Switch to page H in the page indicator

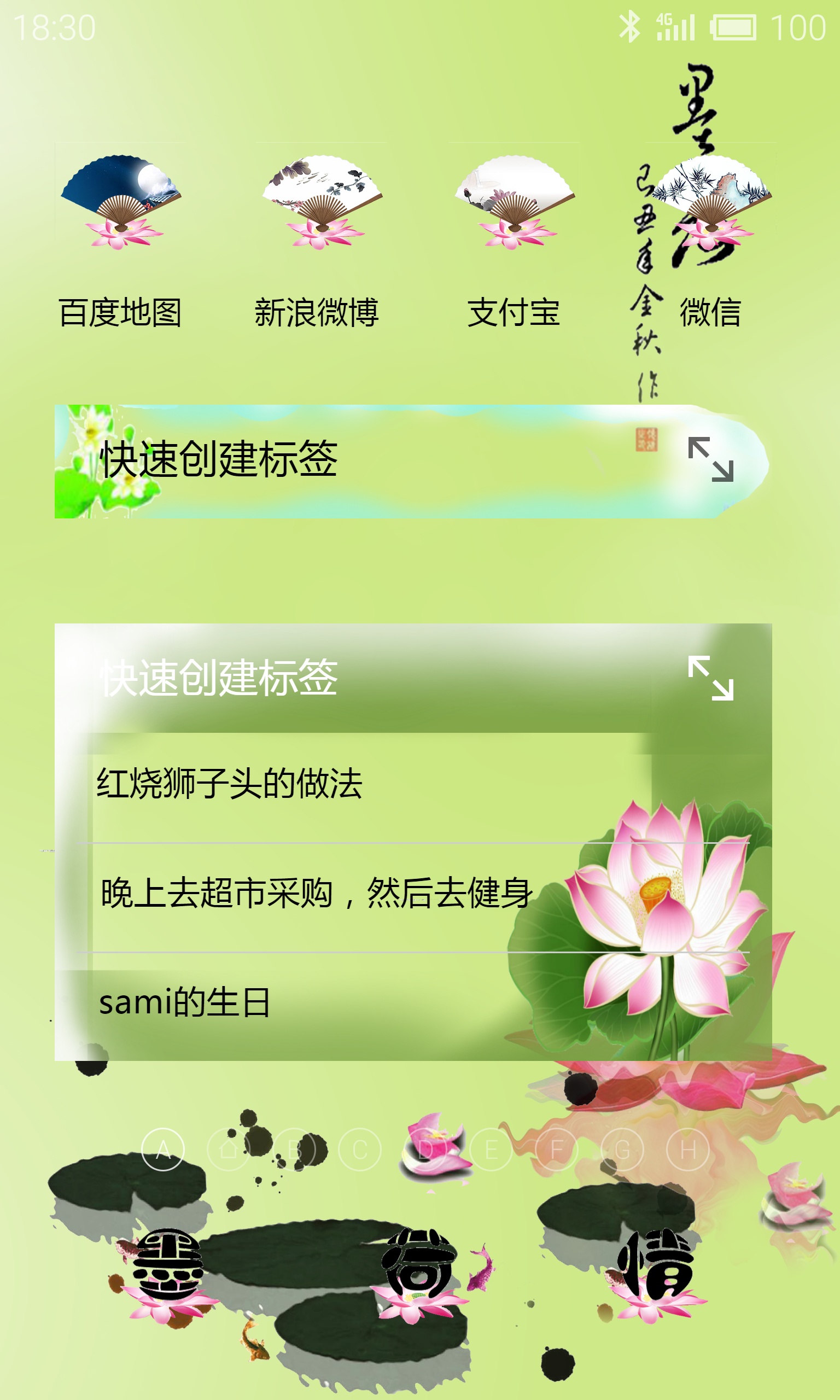point(688,1149)
